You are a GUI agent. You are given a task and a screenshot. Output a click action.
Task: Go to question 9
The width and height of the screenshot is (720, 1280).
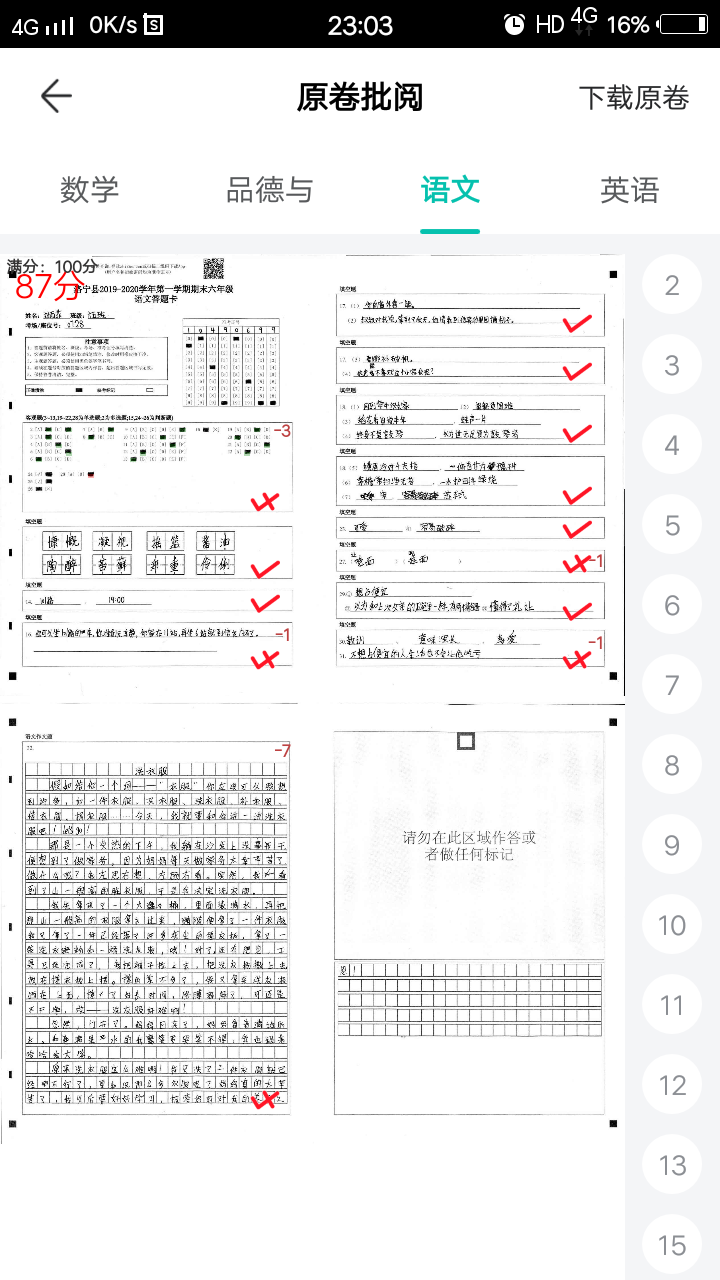coord(672,846)
